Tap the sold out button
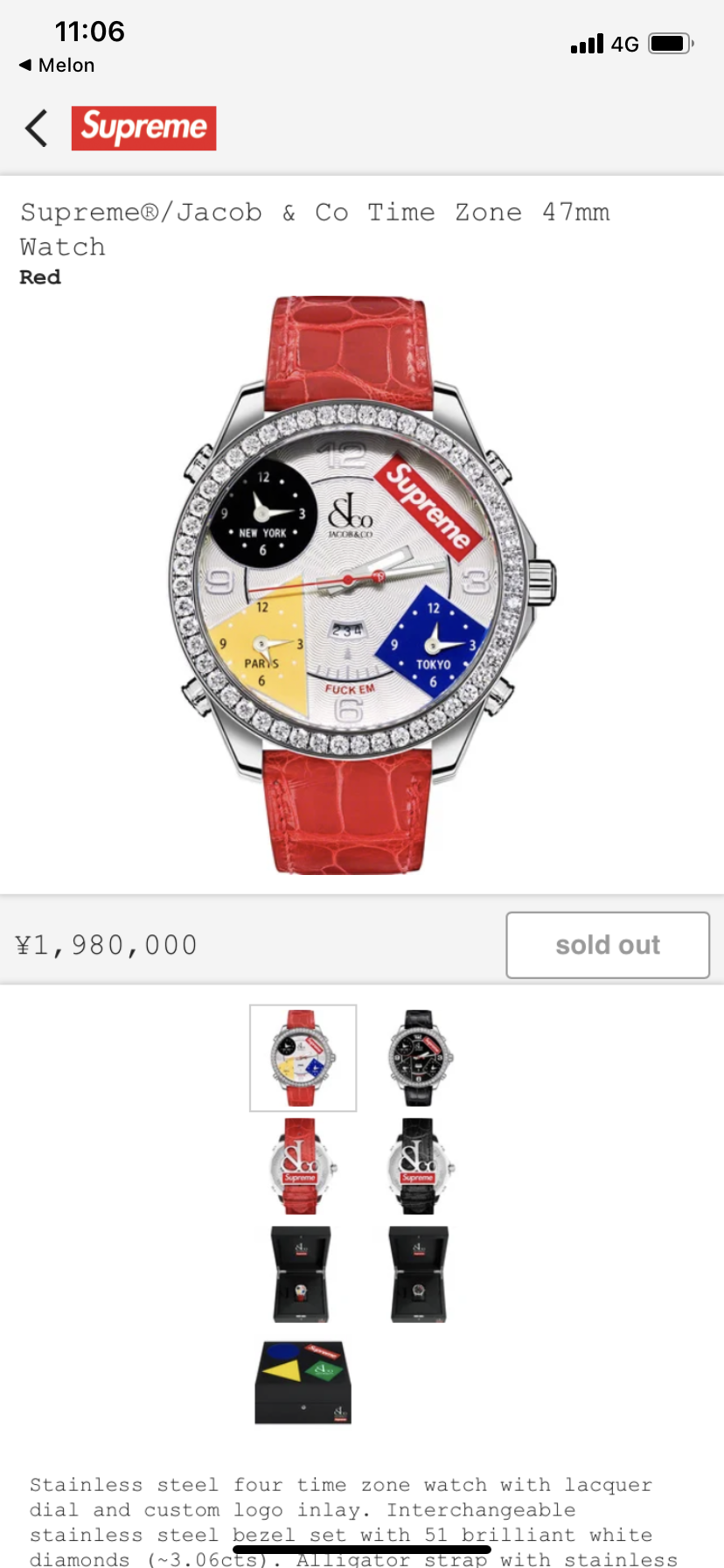 click(607, 945)
